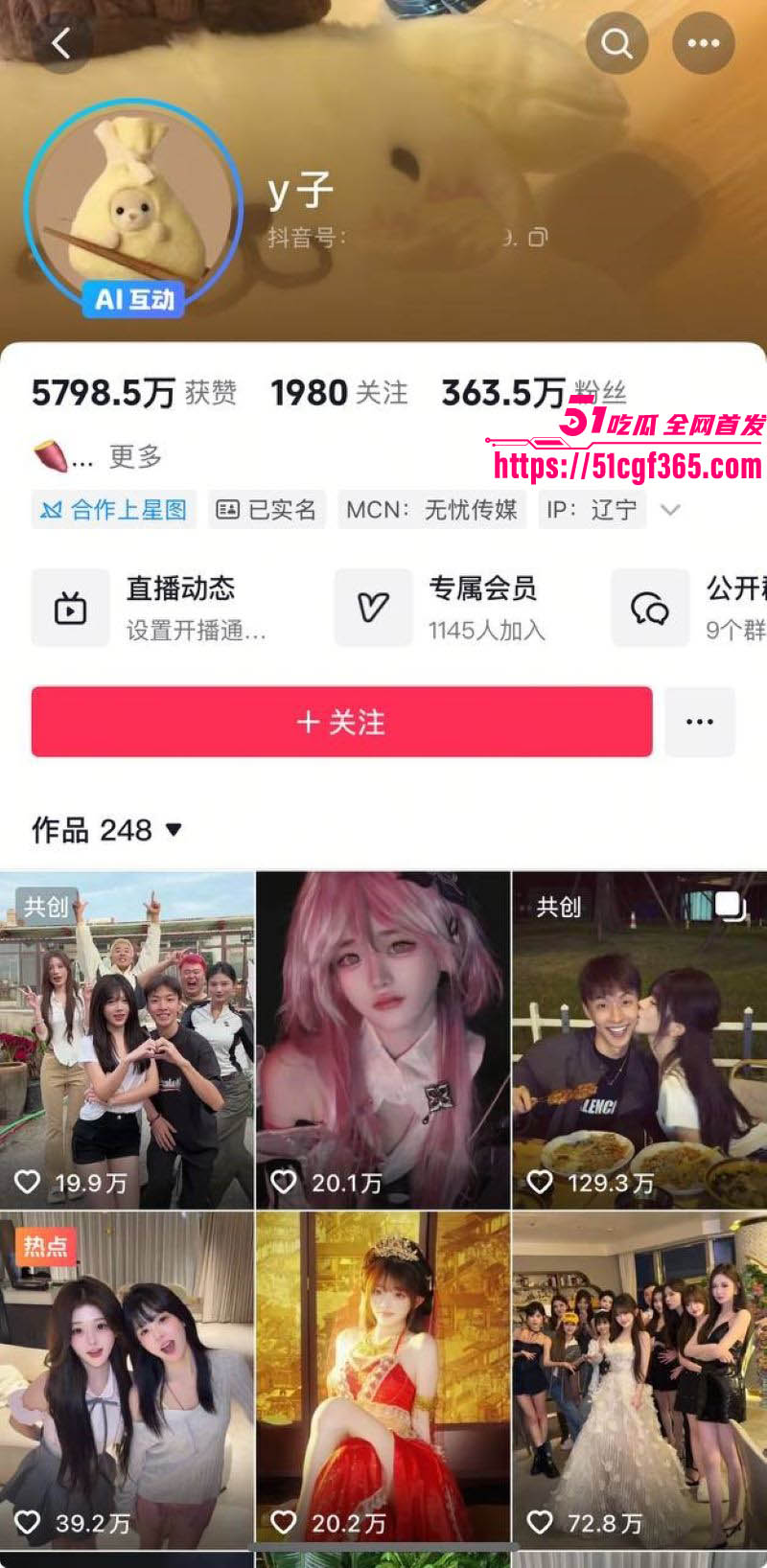Tap the 已实名 verification badge
The height and width of the screenshot is (1568, 767).
(266, 509)
